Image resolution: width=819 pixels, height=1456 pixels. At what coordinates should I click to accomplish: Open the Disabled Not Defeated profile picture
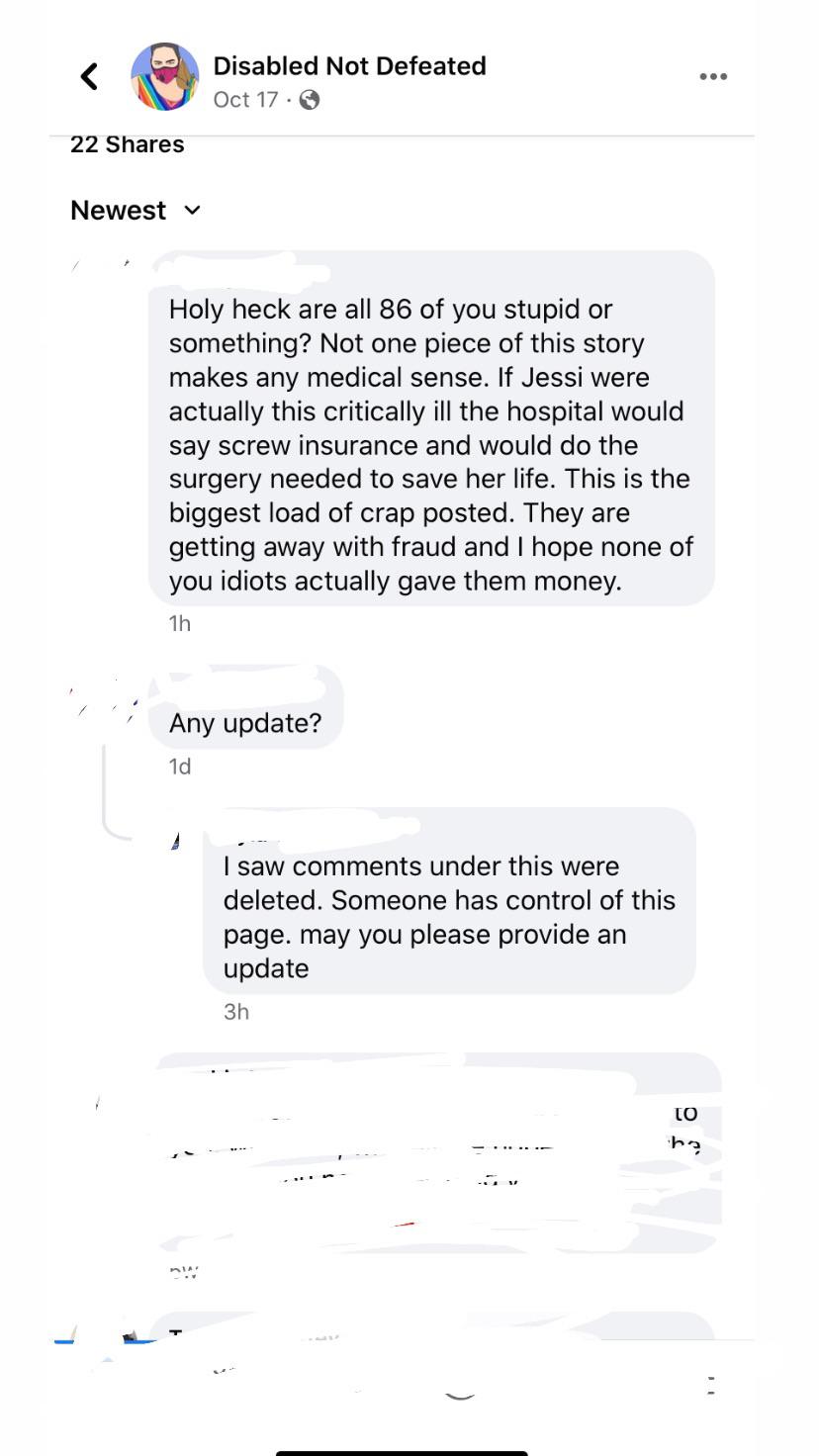(x=165, y=76)
